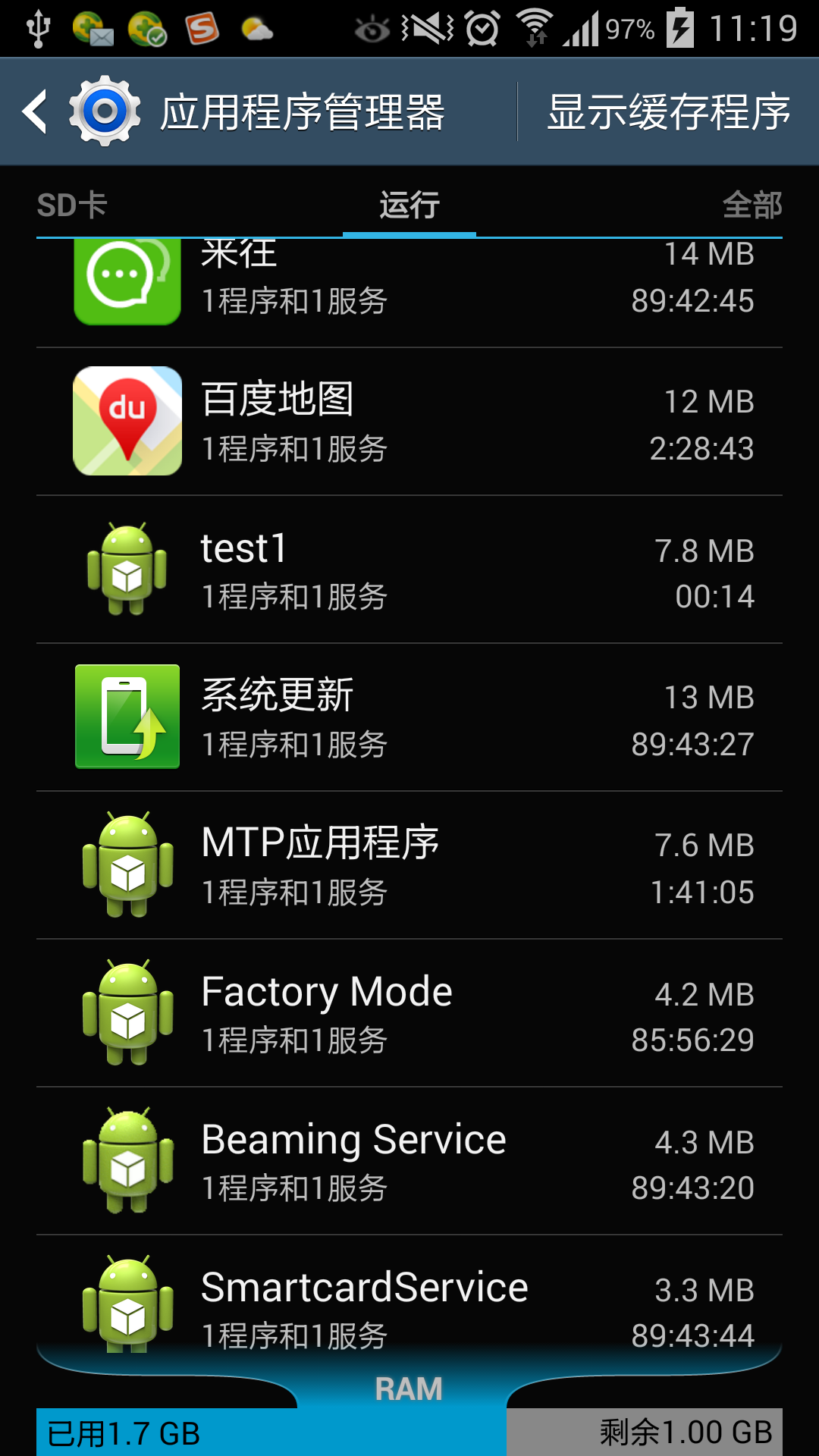The height and width of the screenshot is (1456, 819).
Task: Select the 运行 tab
Action: pos(409,205)
